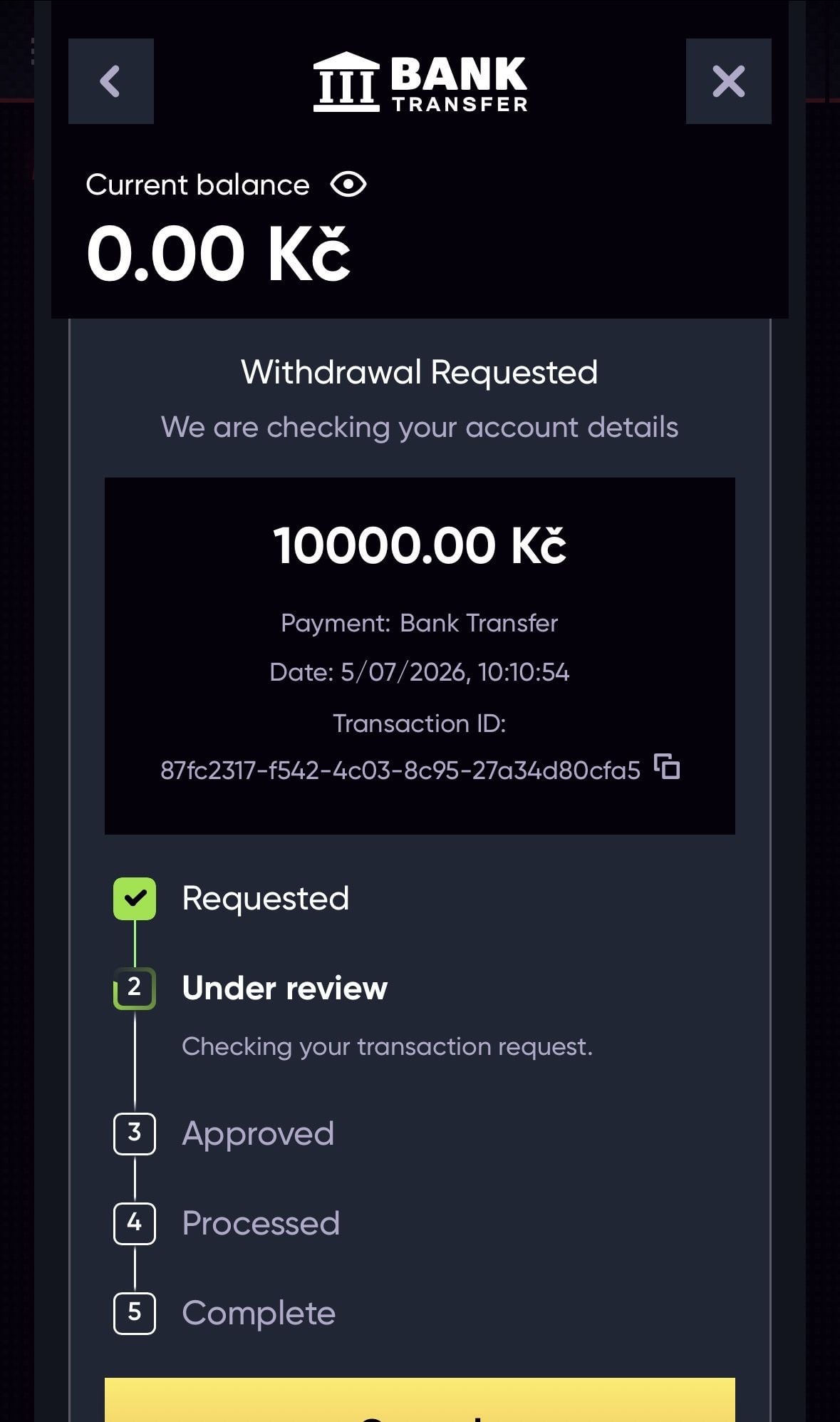The width and height of the screenshot is (840, 1422).
Task: Go back using the left arrow button
Action: point(110,81)
